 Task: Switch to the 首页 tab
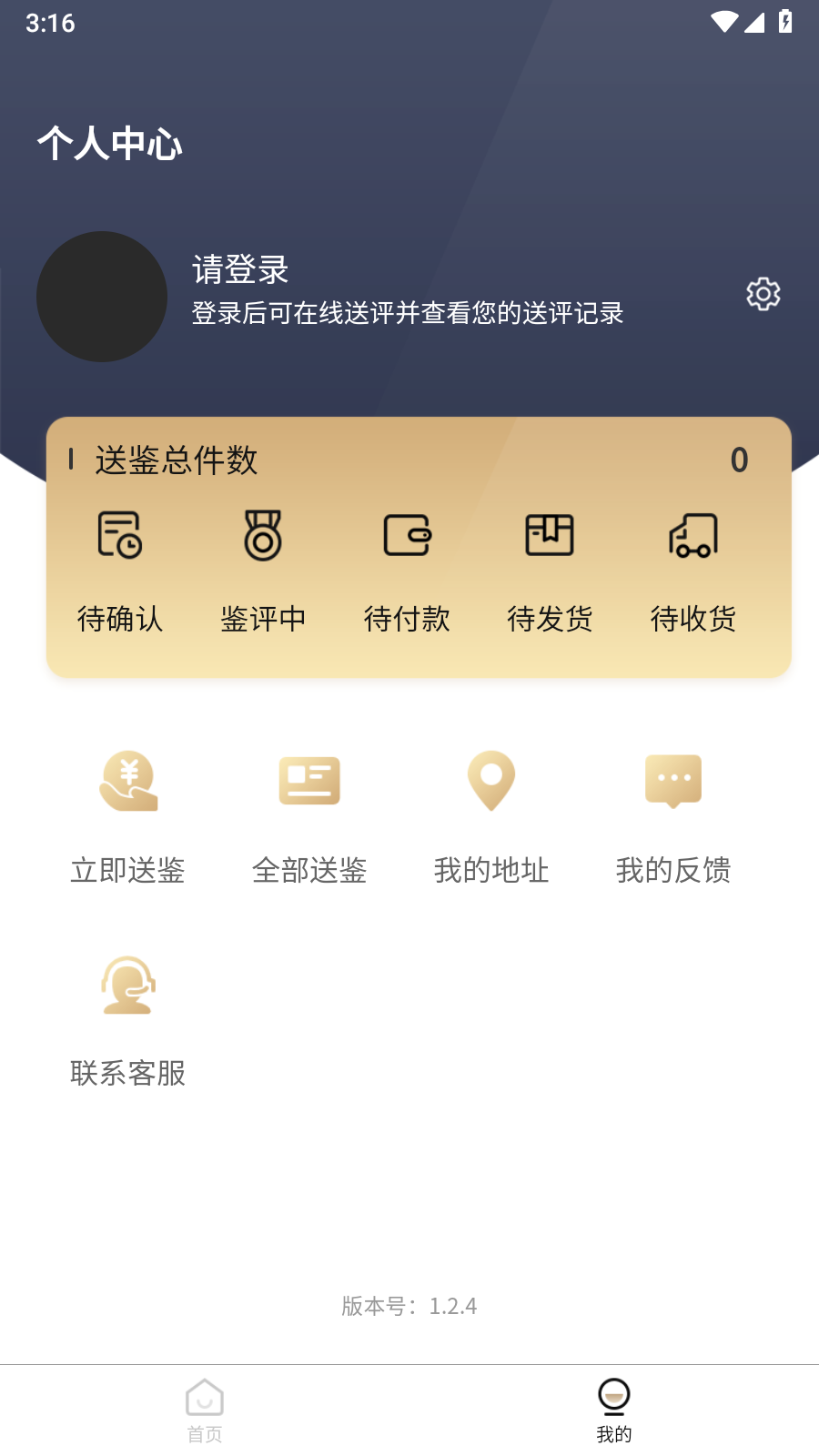tap(205, 1409)
